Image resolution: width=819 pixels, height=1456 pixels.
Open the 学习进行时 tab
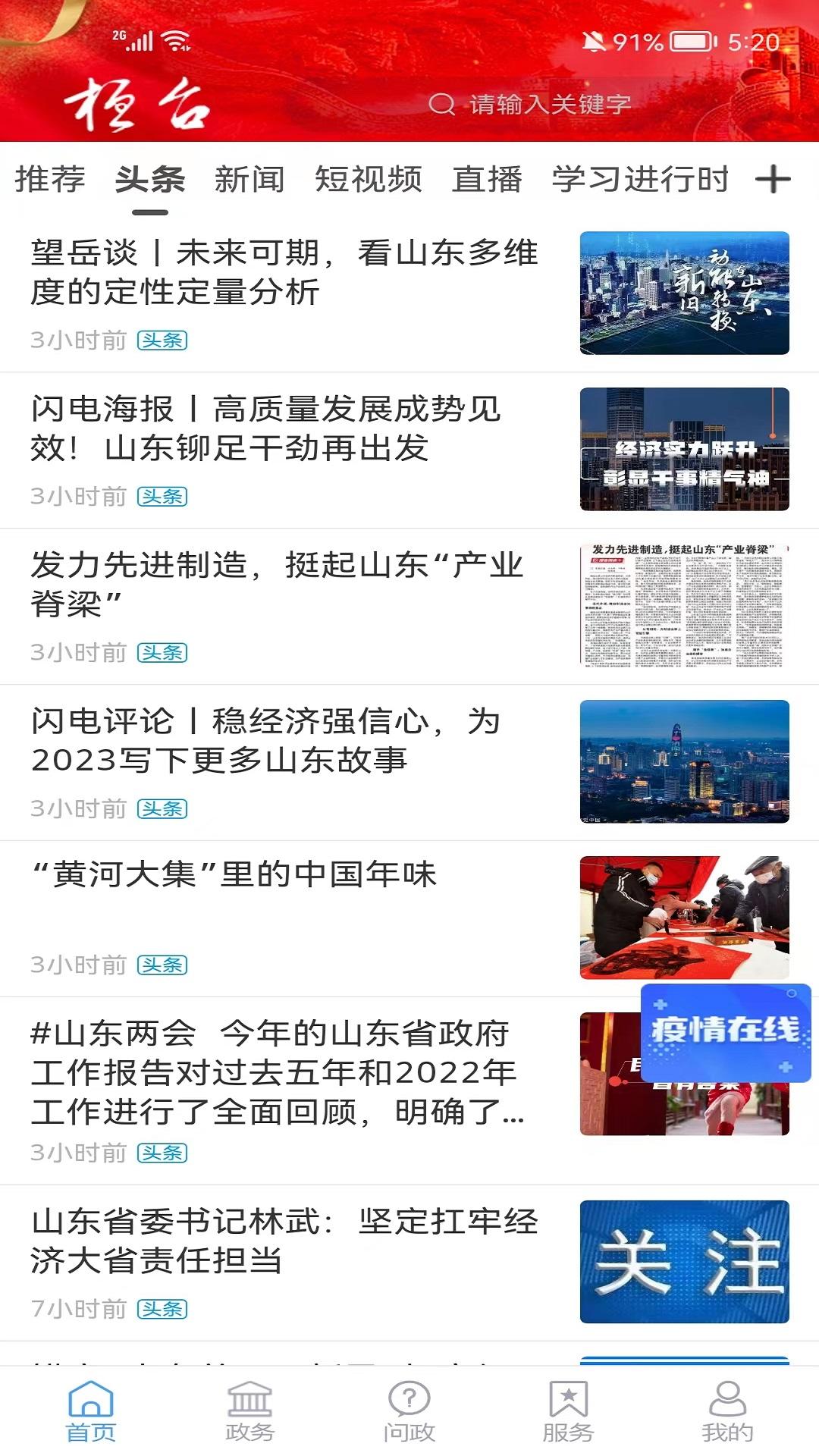pos(639,180)
